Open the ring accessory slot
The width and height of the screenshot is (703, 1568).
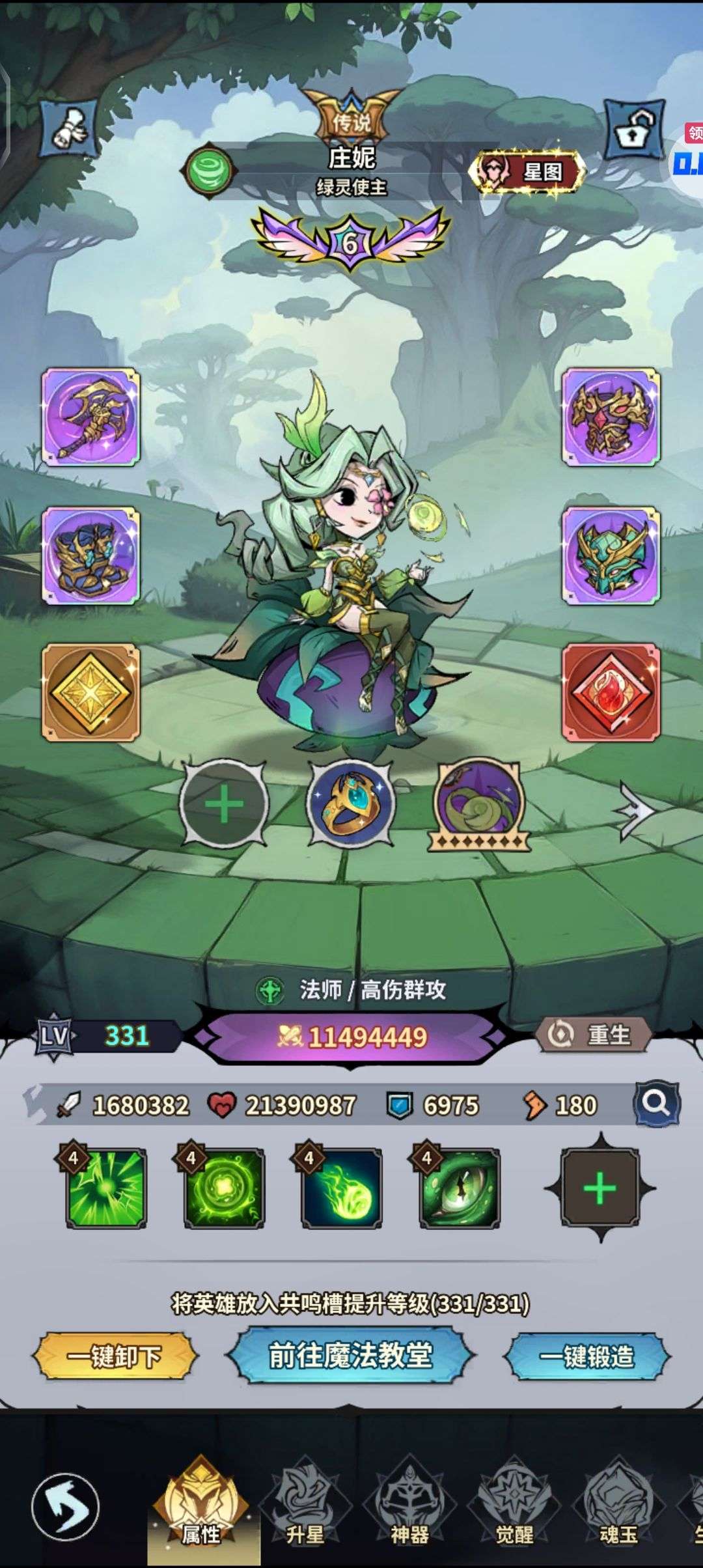coord(351,804)
